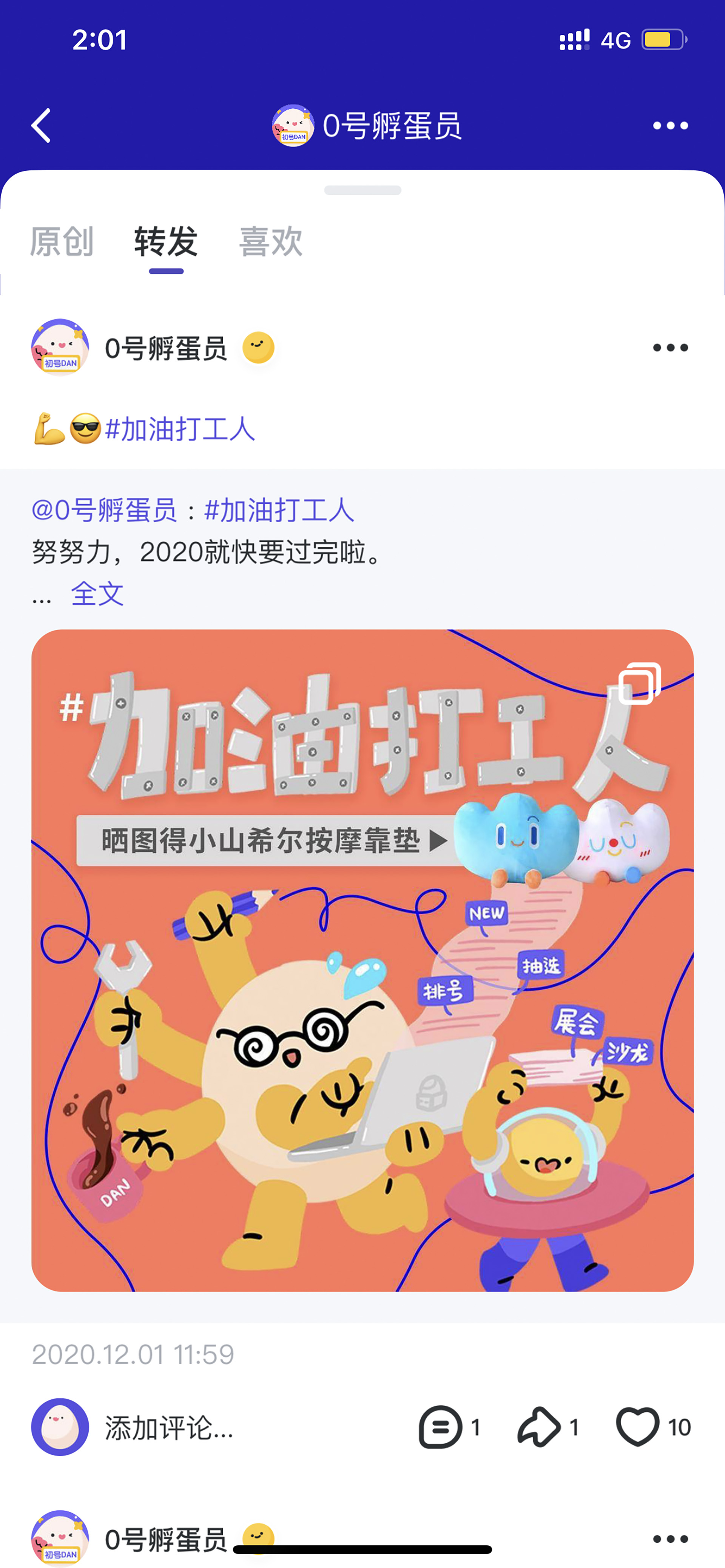Switch to the 喜欢 tab
725x1568 pixels.
[x=270, y=241]
